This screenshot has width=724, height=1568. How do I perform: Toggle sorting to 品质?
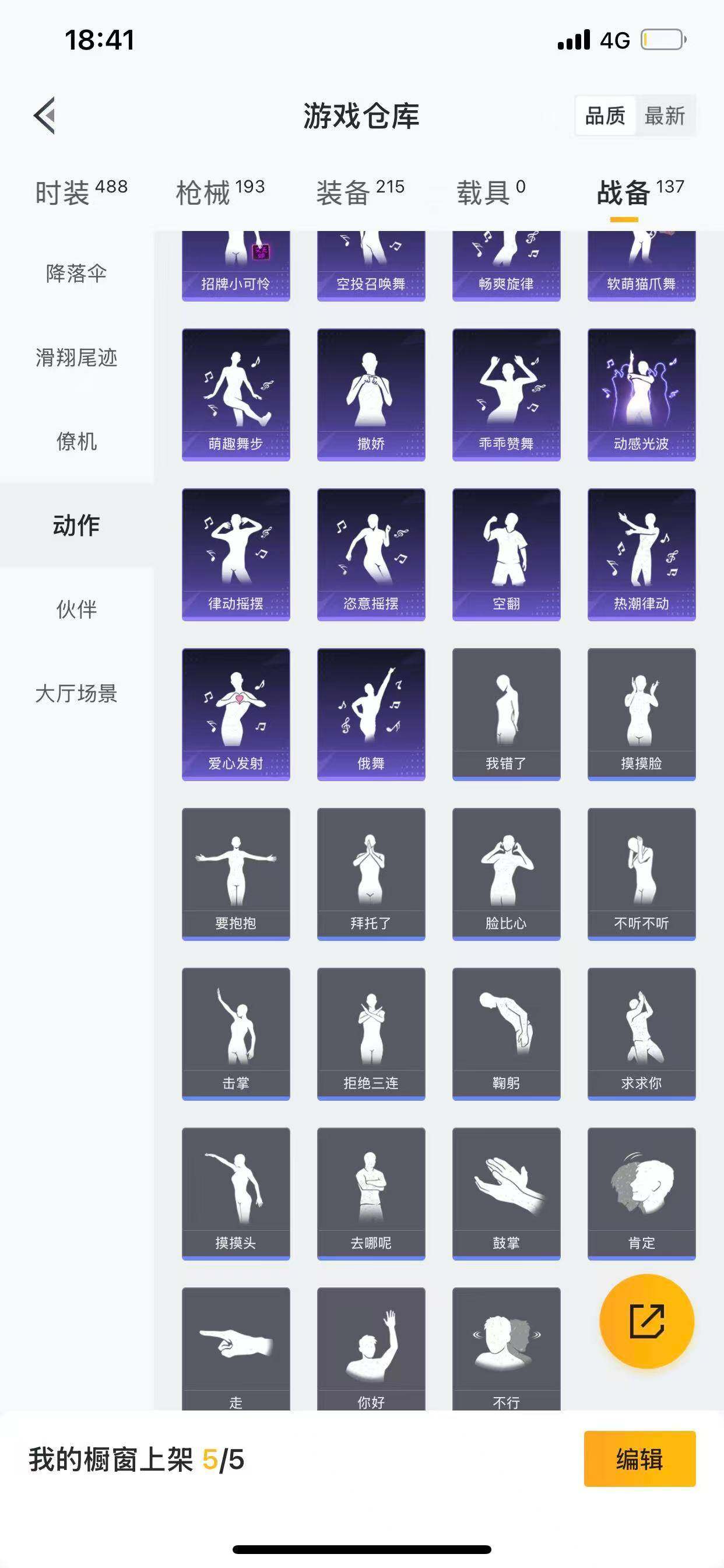(603, 116)
